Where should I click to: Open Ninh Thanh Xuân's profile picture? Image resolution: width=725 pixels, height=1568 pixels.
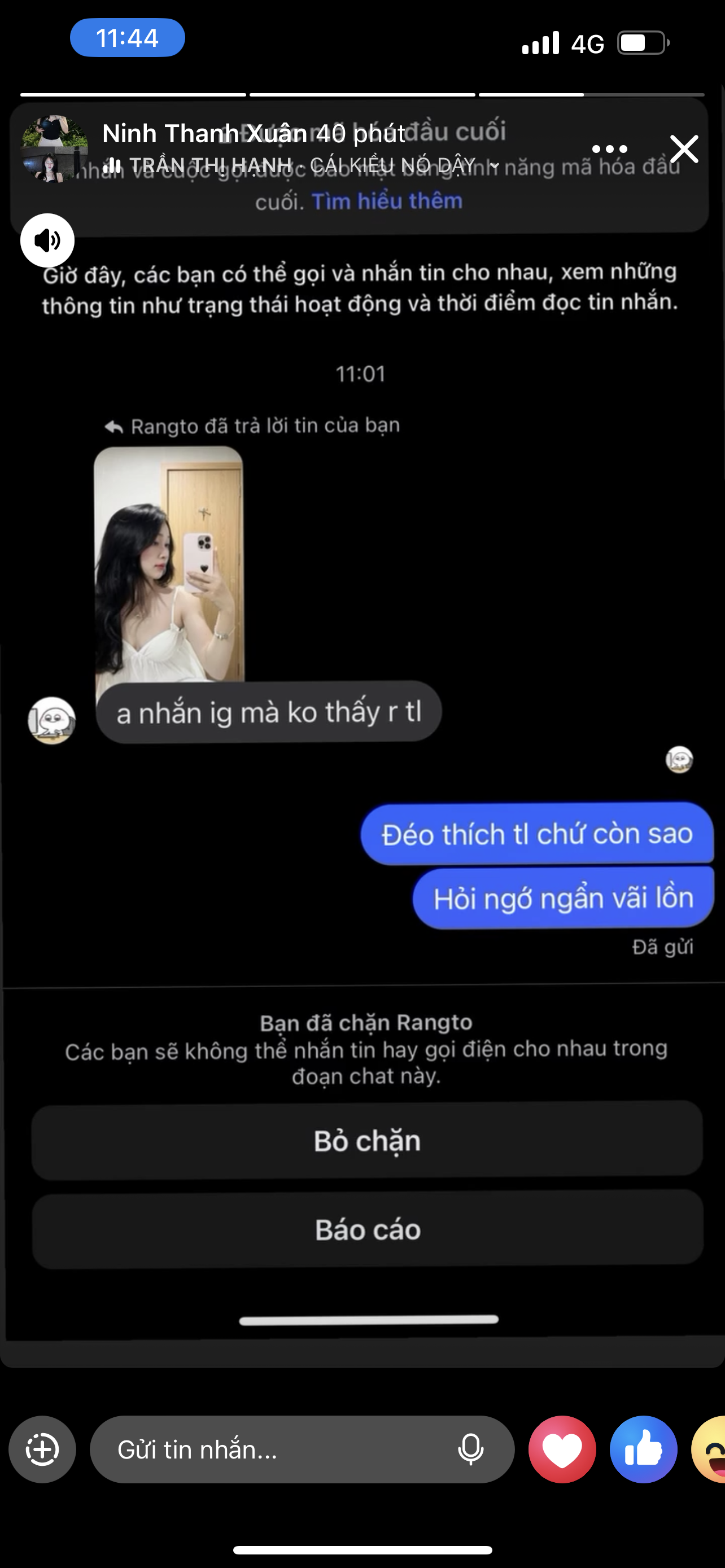coord(54,149)
